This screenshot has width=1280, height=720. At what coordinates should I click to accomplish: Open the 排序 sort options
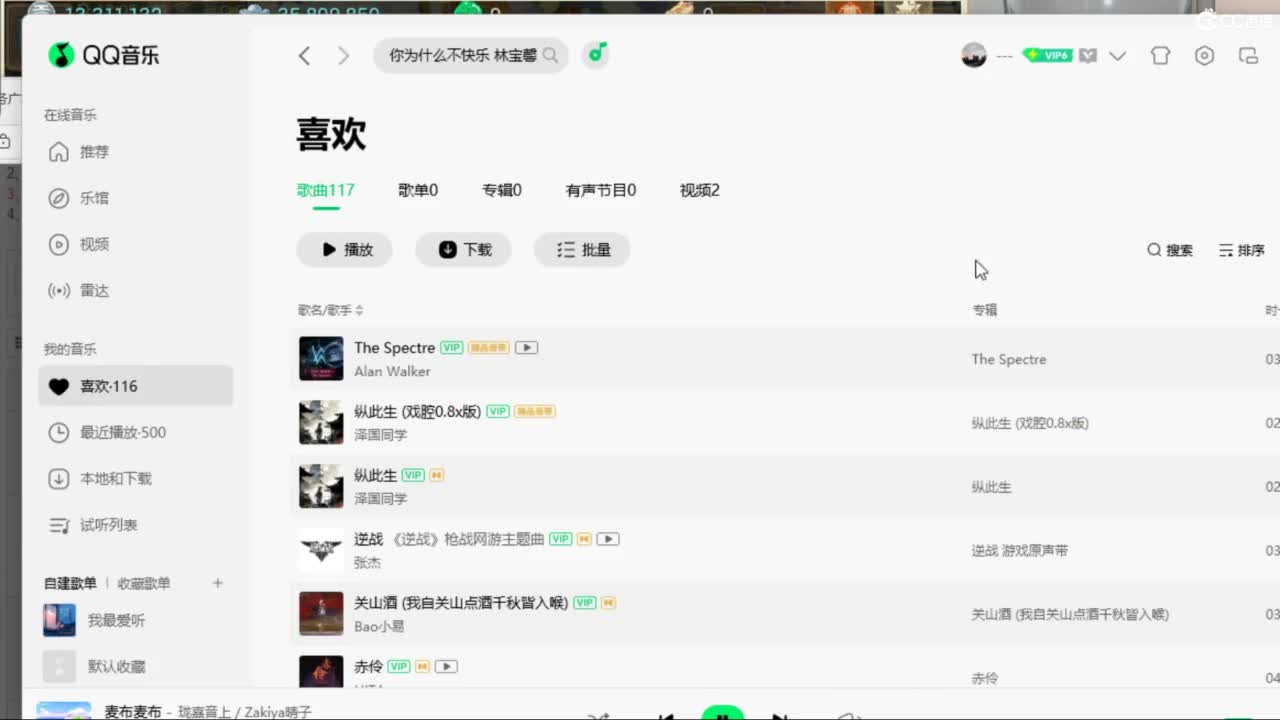click(1242, 250)
